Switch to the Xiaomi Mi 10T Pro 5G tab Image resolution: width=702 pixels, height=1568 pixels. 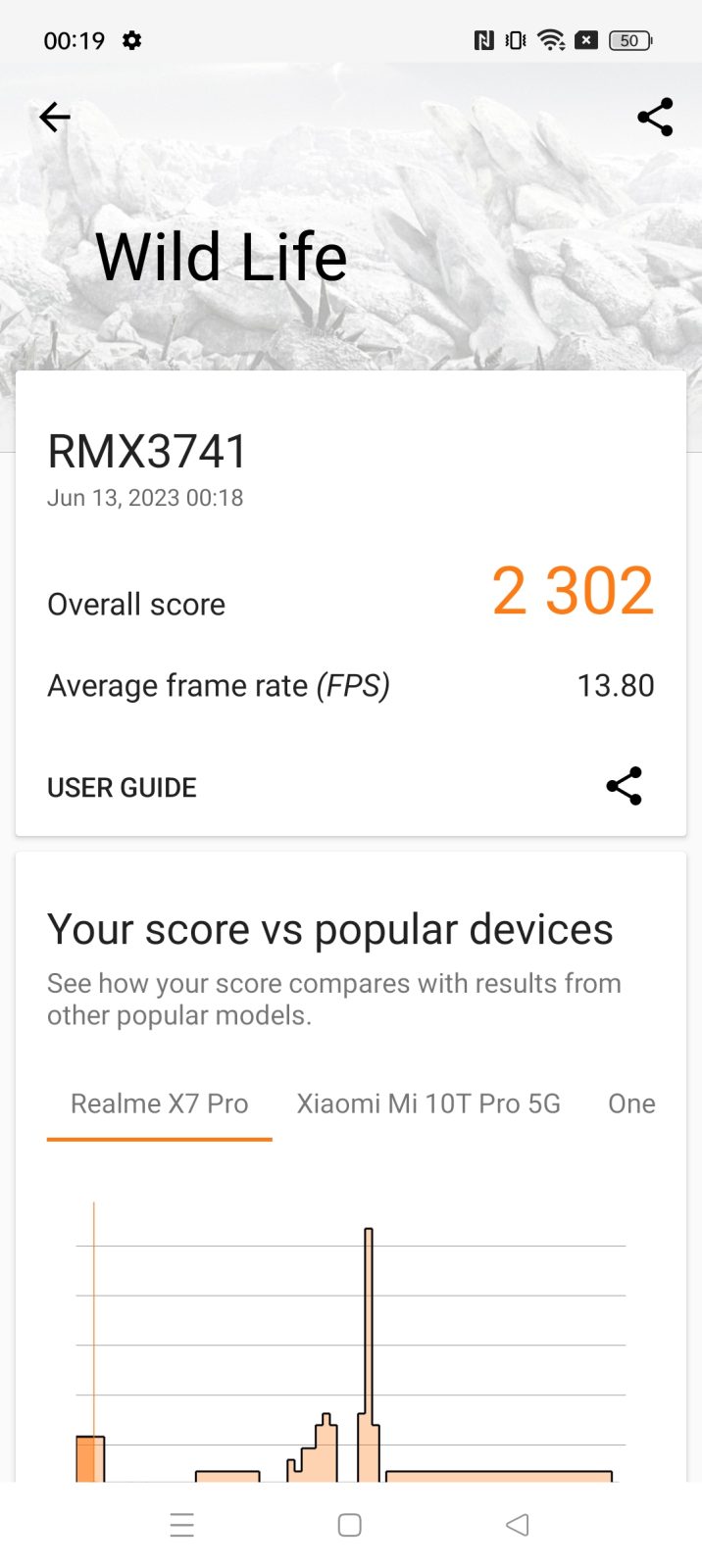[x=428, y=1104]
